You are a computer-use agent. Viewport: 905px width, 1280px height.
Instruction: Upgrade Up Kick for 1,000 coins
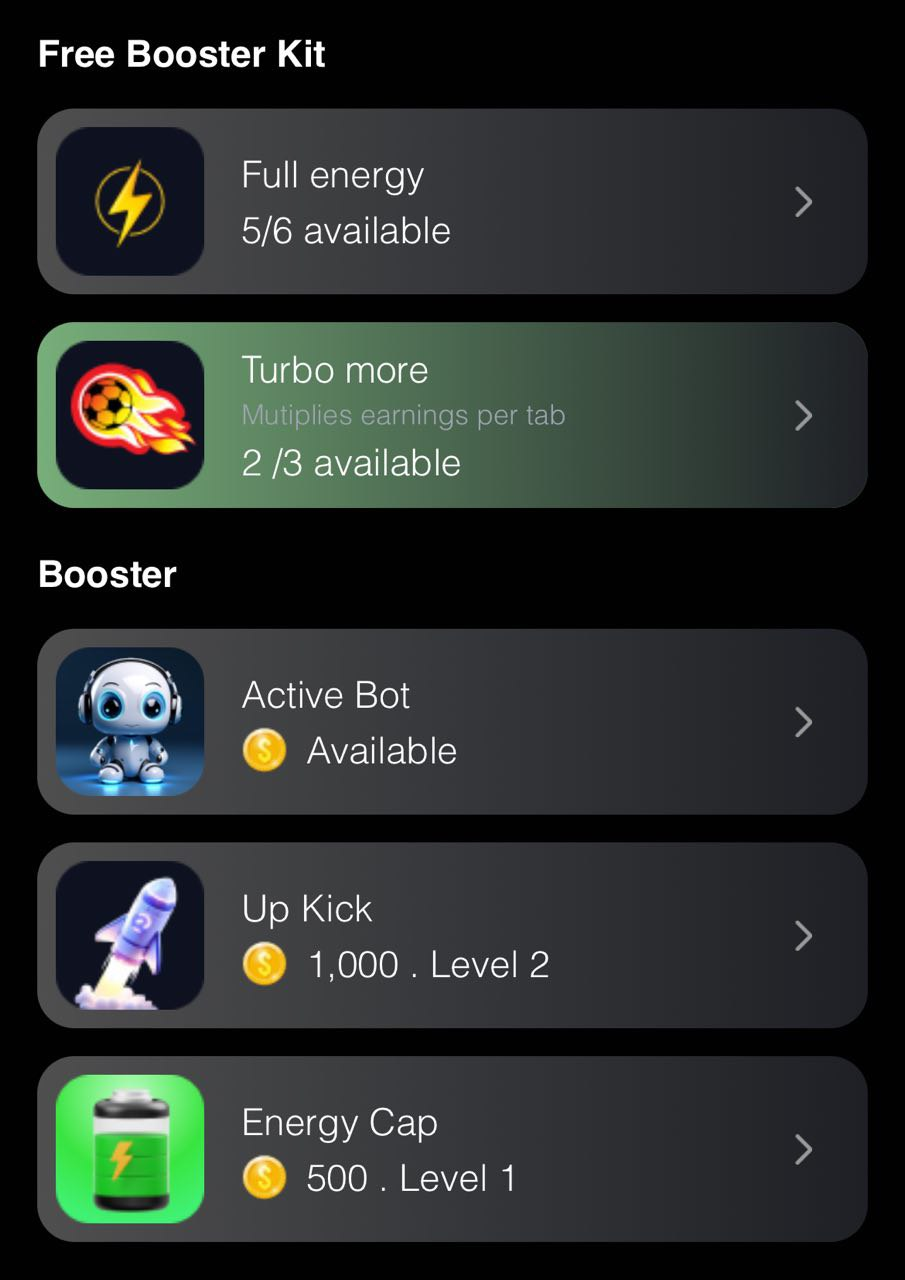pos(452,936)
